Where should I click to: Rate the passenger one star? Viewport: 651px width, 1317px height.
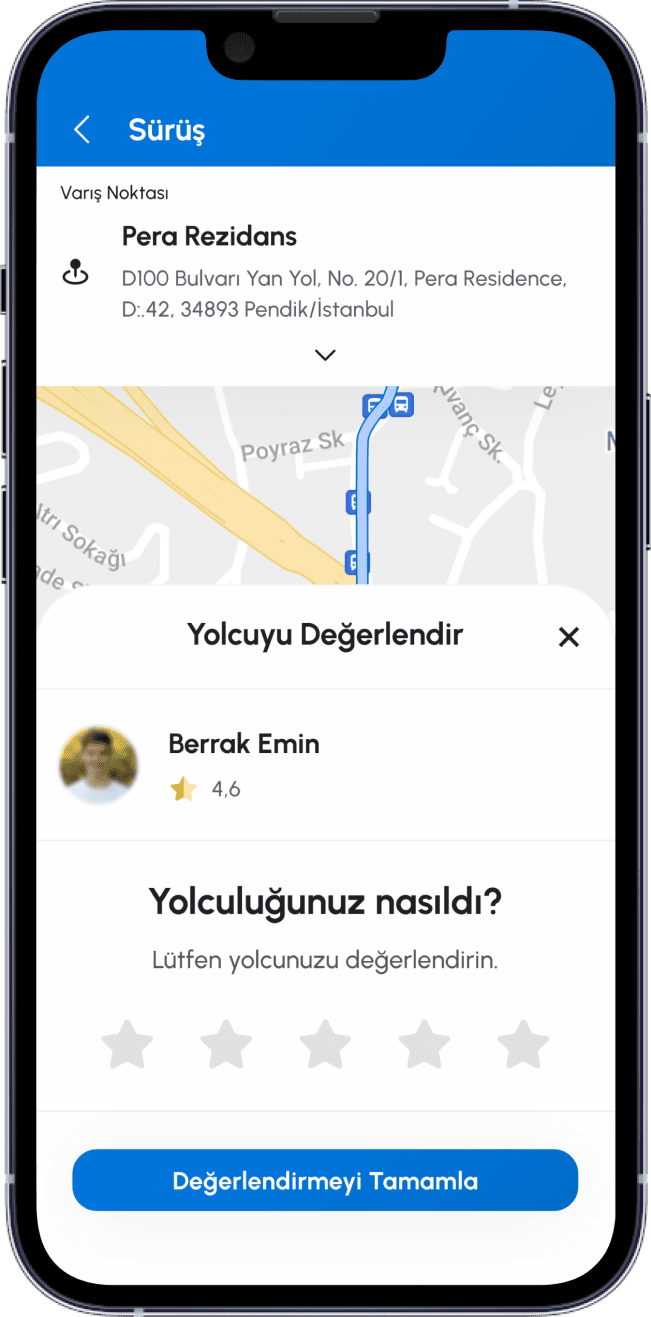[128, 1044]
